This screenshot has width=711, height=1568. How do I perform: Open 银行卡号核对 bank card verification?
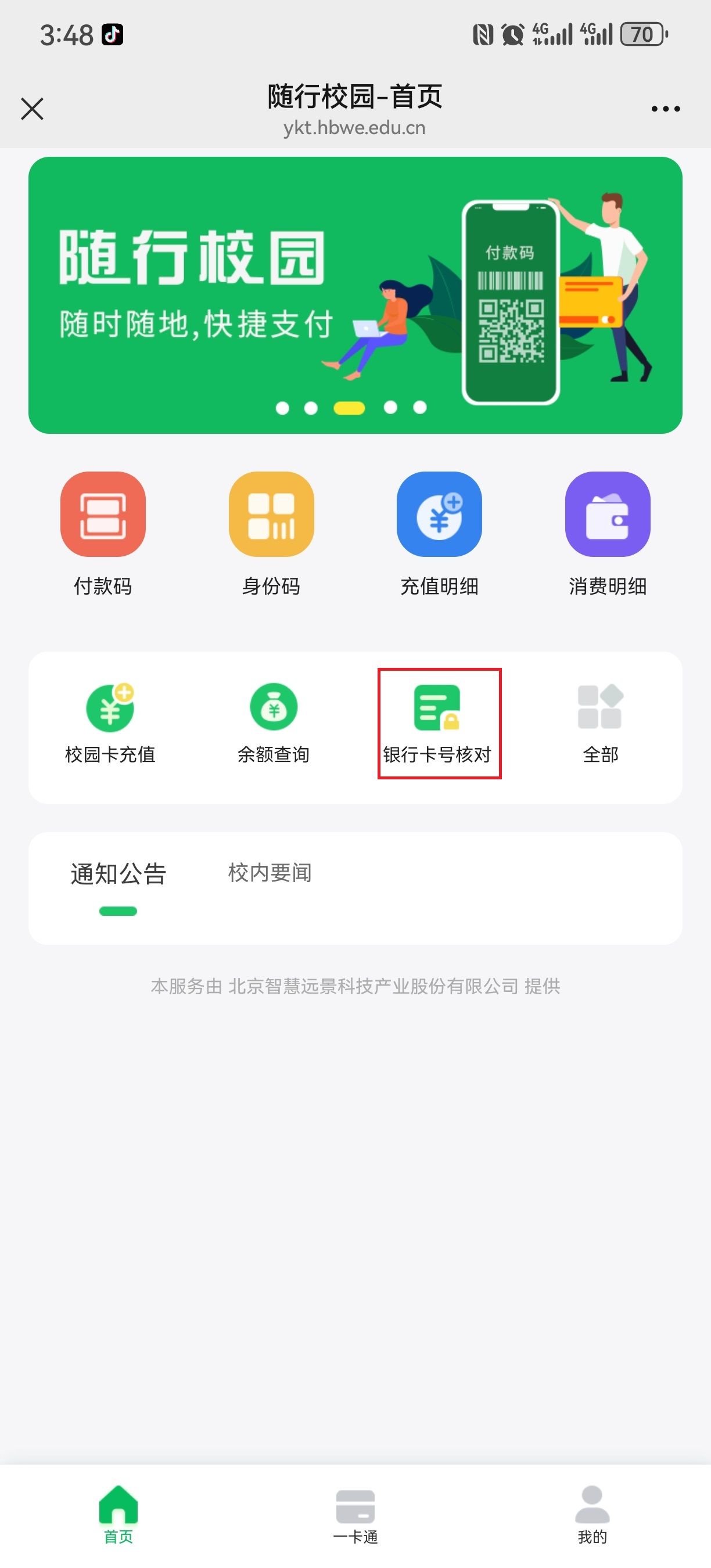(x=437, y=723)
